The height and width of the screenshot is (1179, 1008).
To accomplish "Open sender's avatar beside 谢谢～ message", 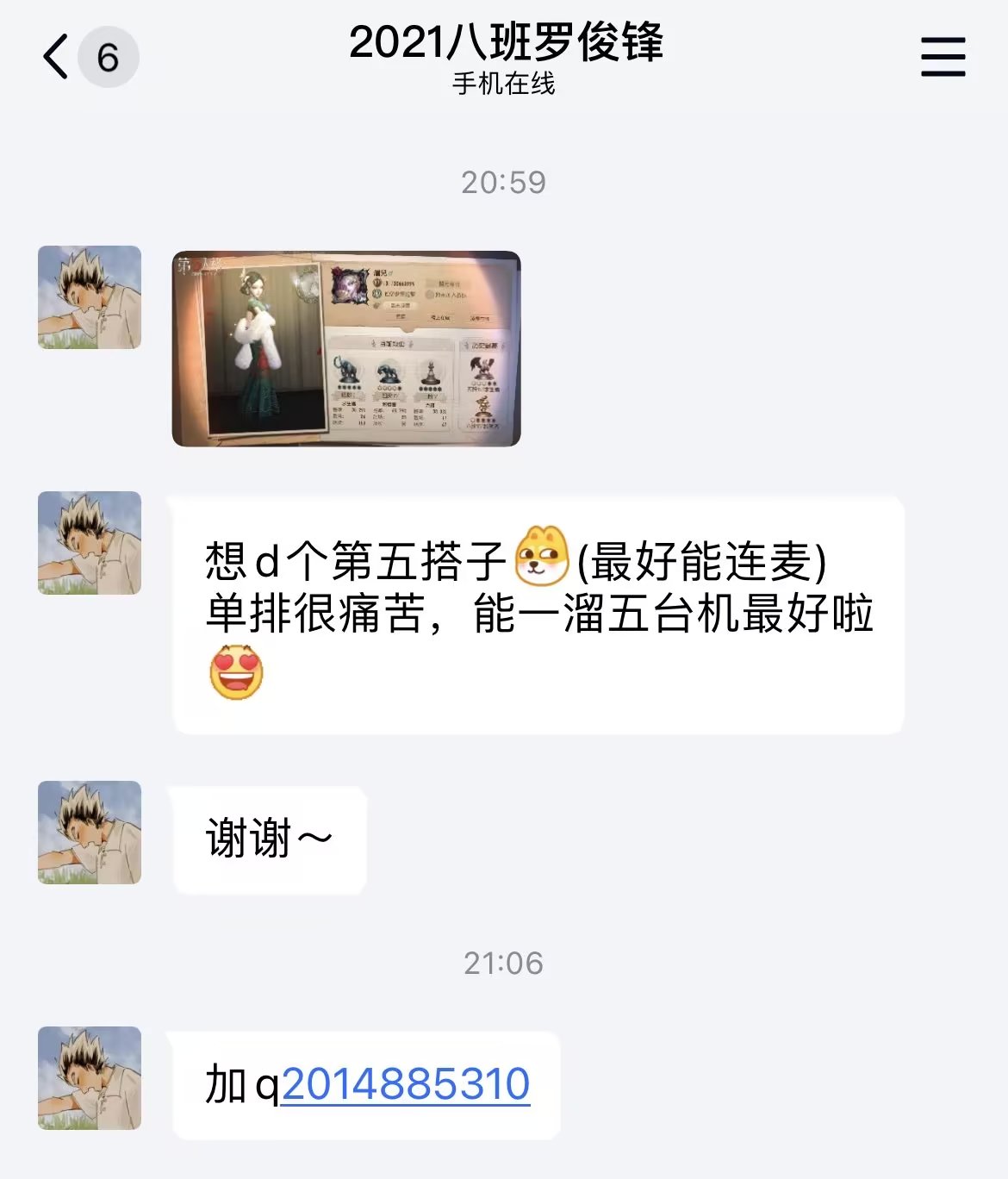I will 90,833.
